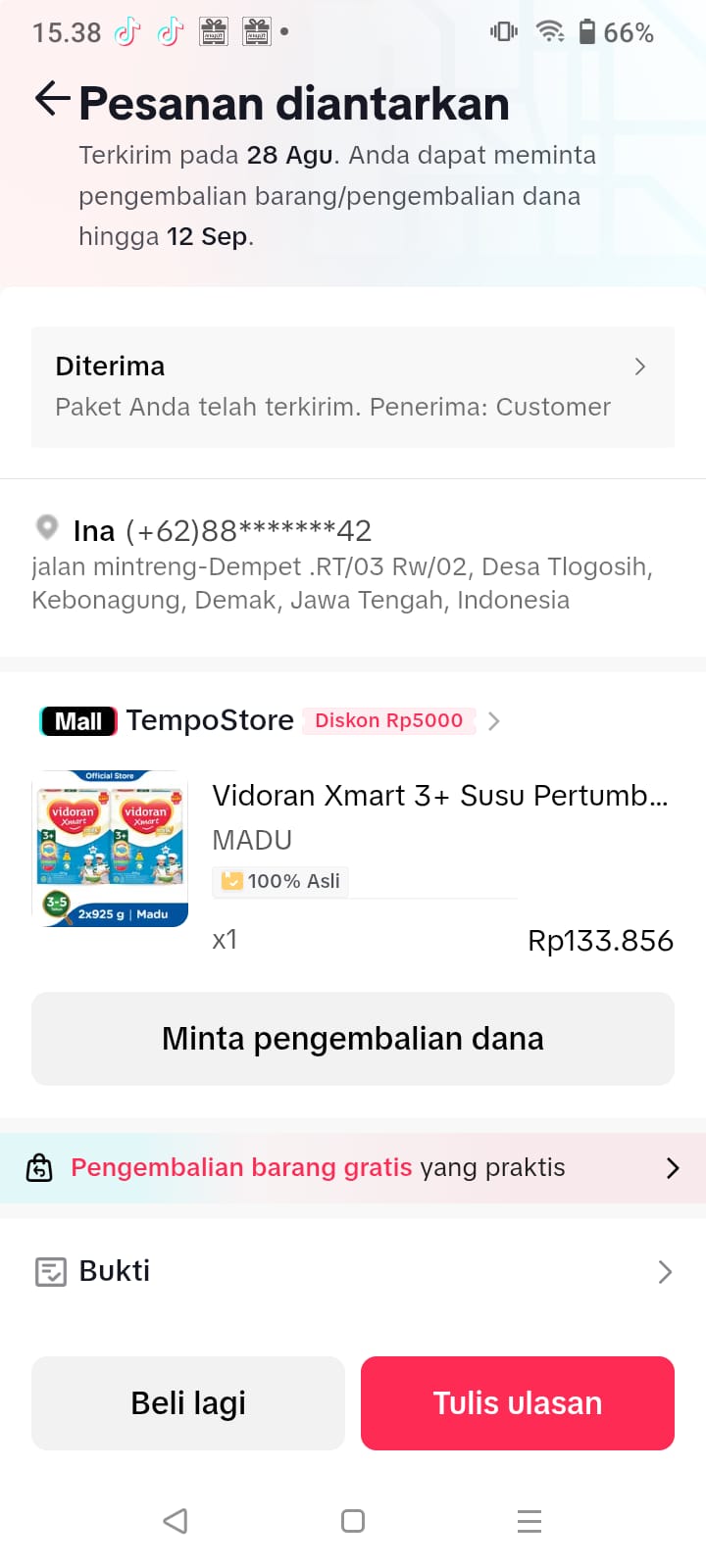
Task: Open the Vidoran Xmart 3+ product
Action: point(439,795)
